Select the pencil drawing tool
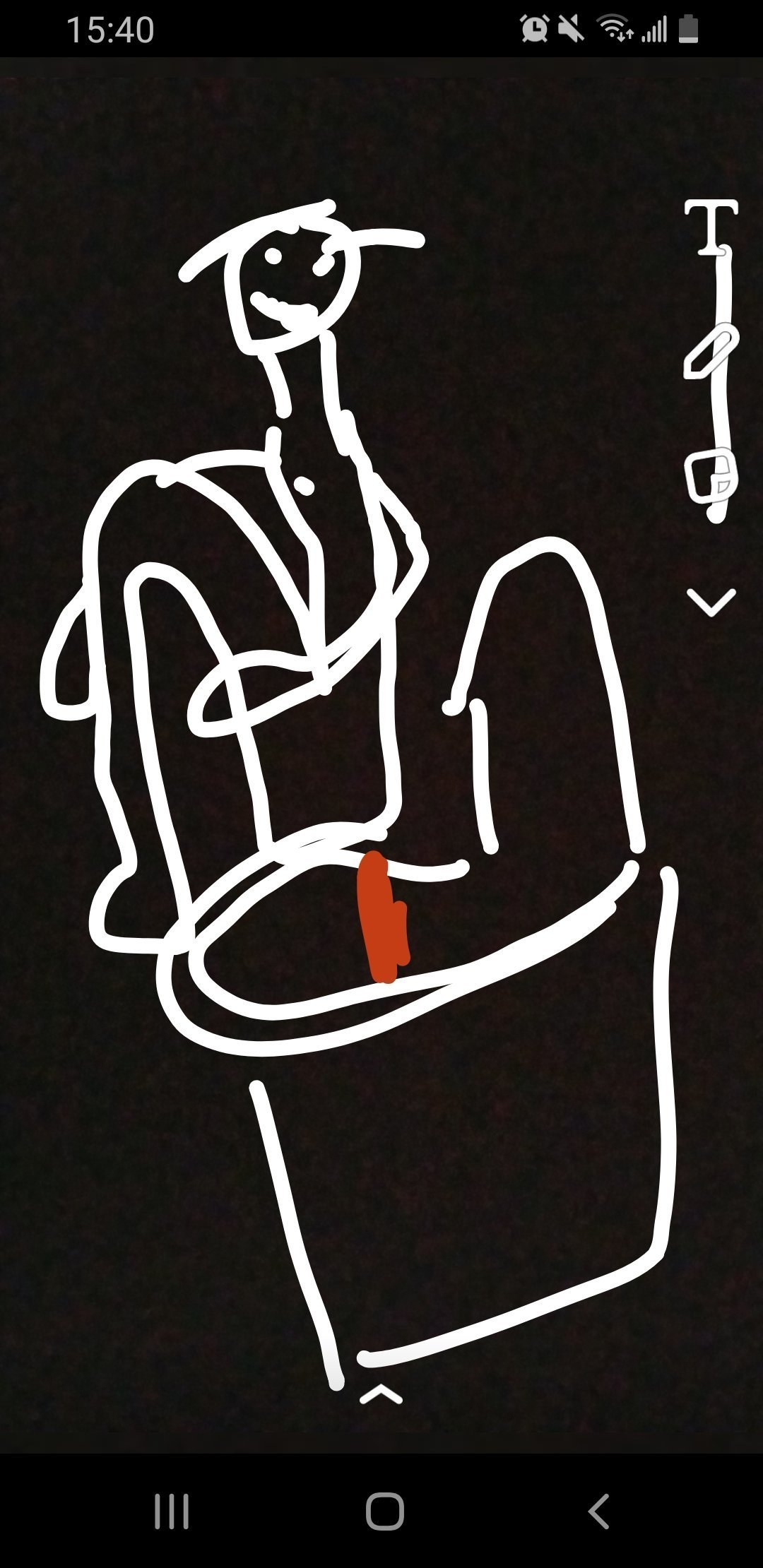This screenshot has height=1568, width=763. tap(711, 351)
